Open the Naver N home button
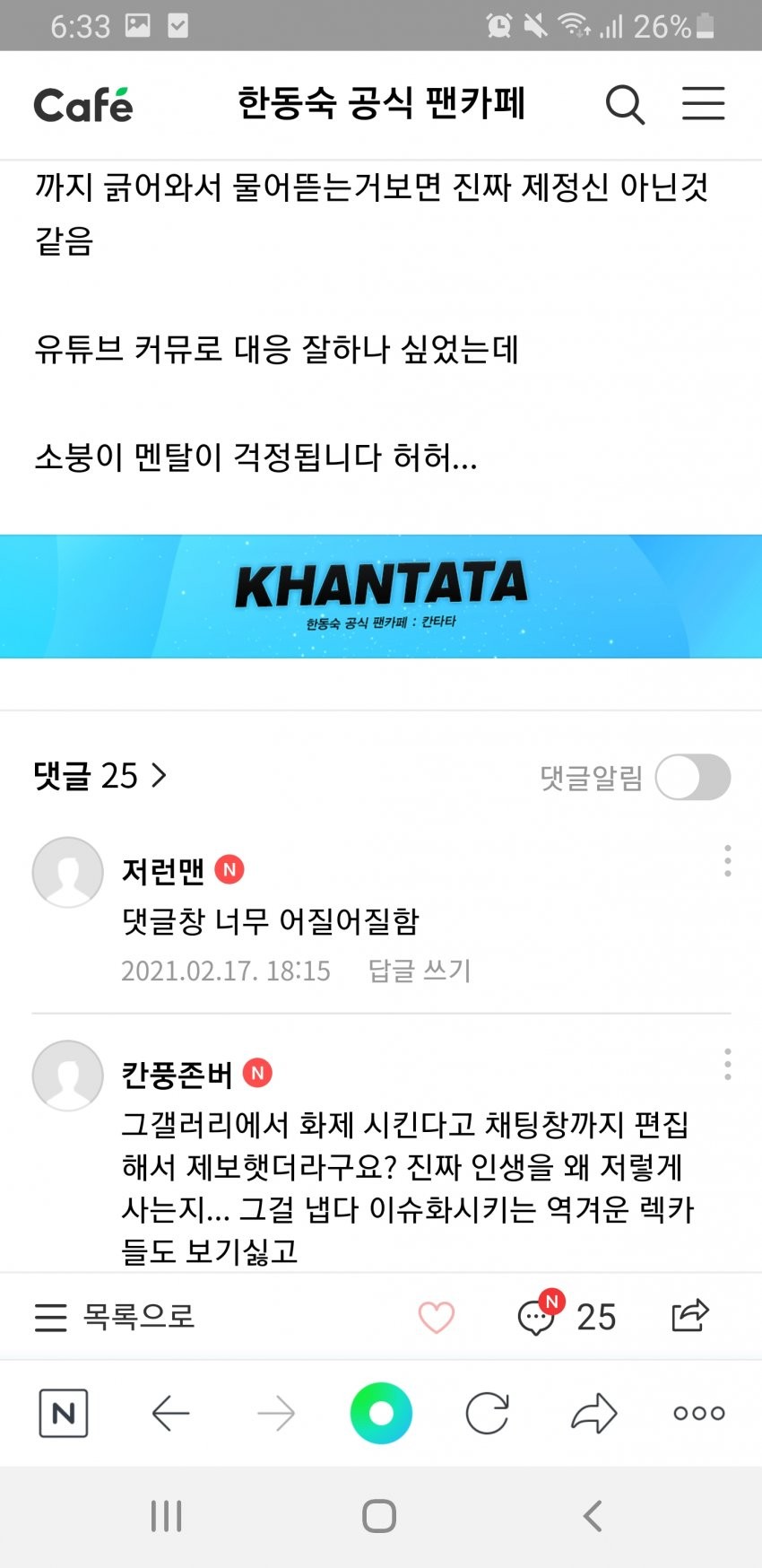This screenshot has width=762, height=1568. click(x=64, y=1414)
